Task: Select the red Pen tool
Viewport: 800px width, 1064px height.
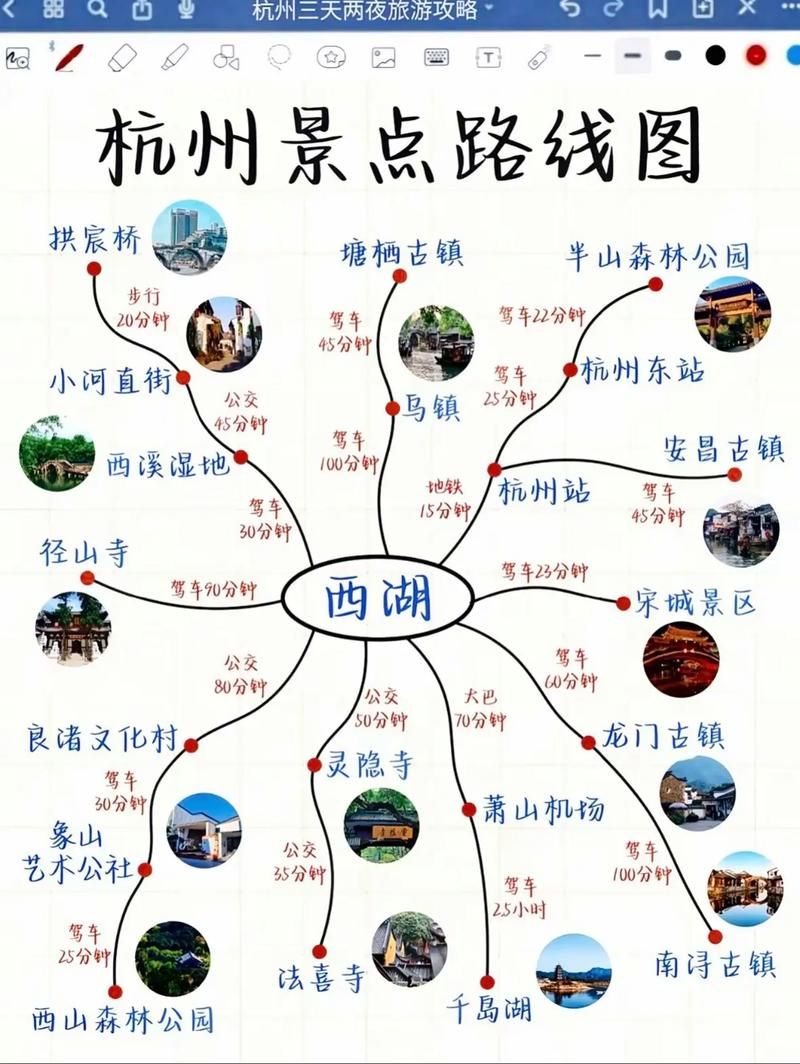Action: click(67, 57)
